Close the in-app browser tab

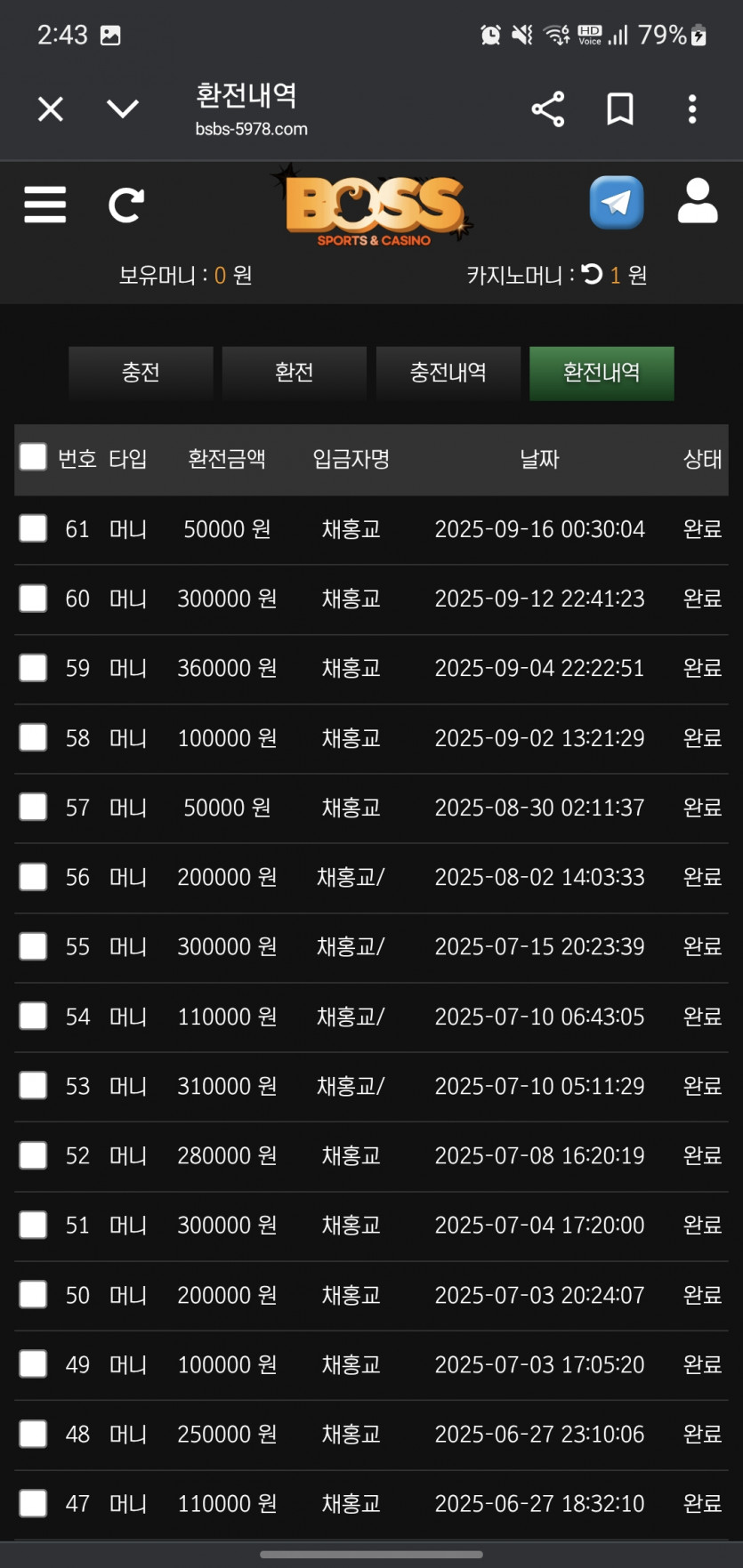pos(51,109)
